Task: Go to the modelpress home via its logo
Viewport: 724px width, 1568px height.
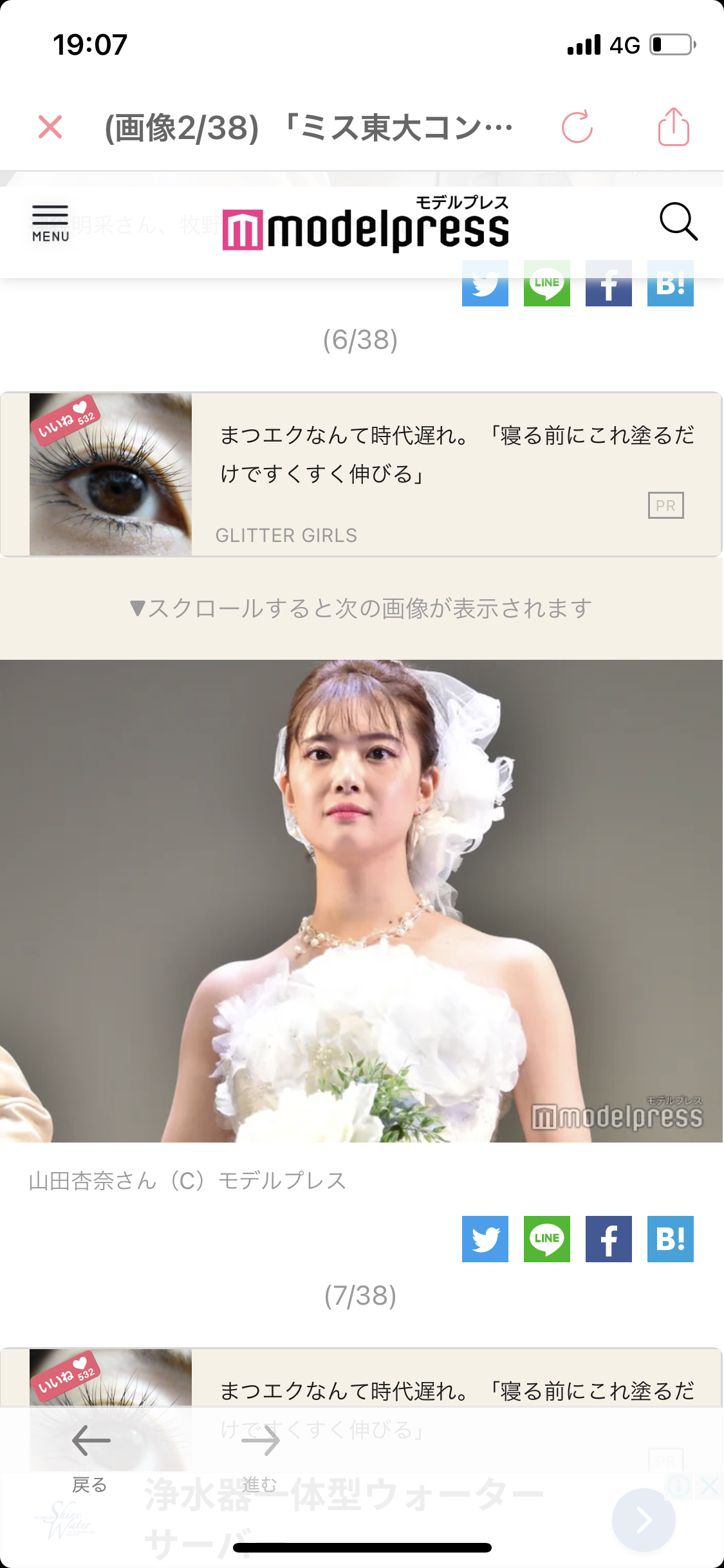Action: coord(366,225)
